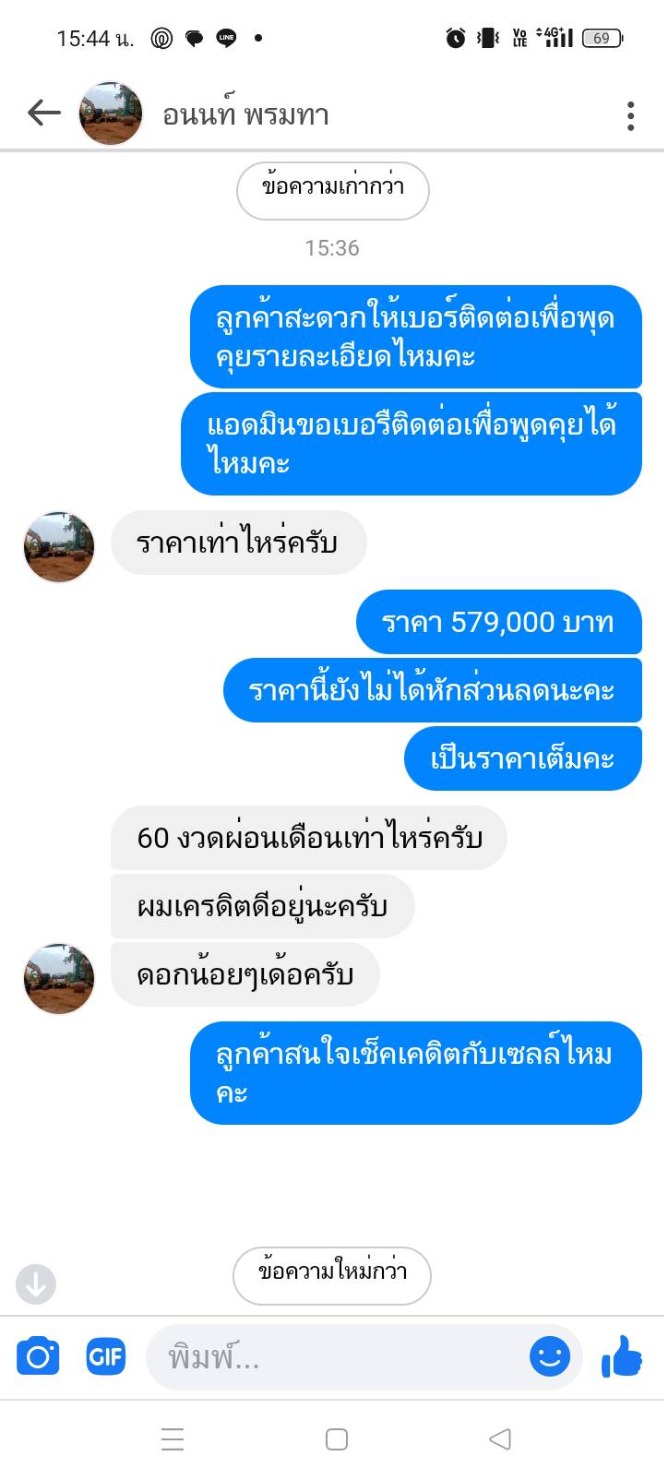Load newer messages with ข้อความใหม่กว่า

332,1275
